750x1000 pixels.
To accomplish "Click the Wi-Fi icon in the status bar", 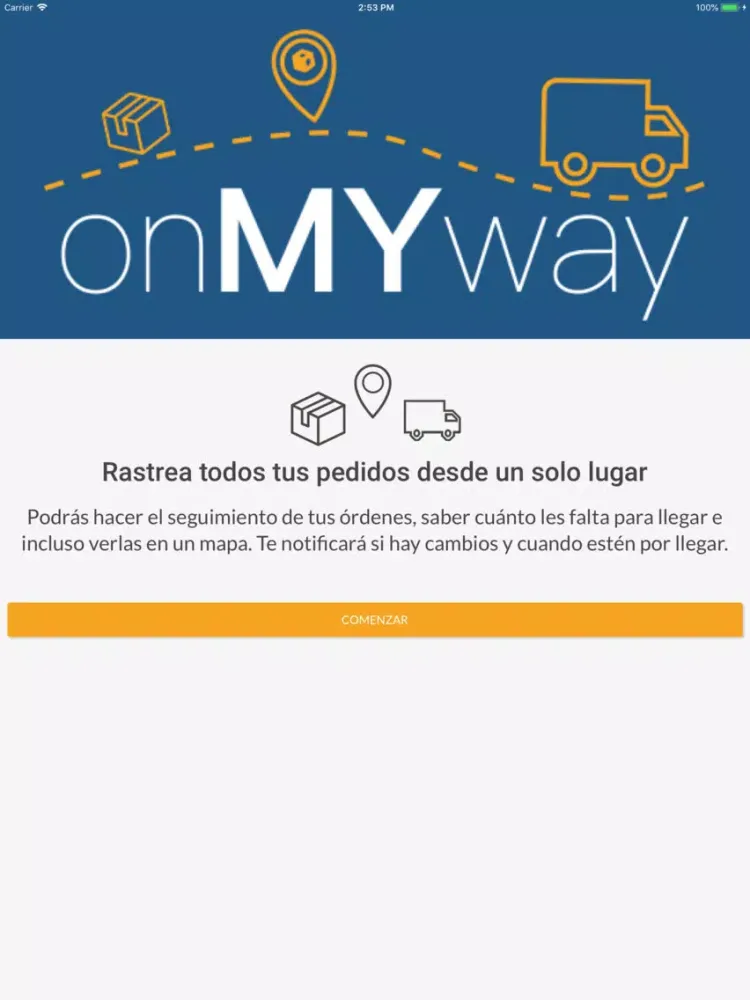I will [x=40, y=7].
